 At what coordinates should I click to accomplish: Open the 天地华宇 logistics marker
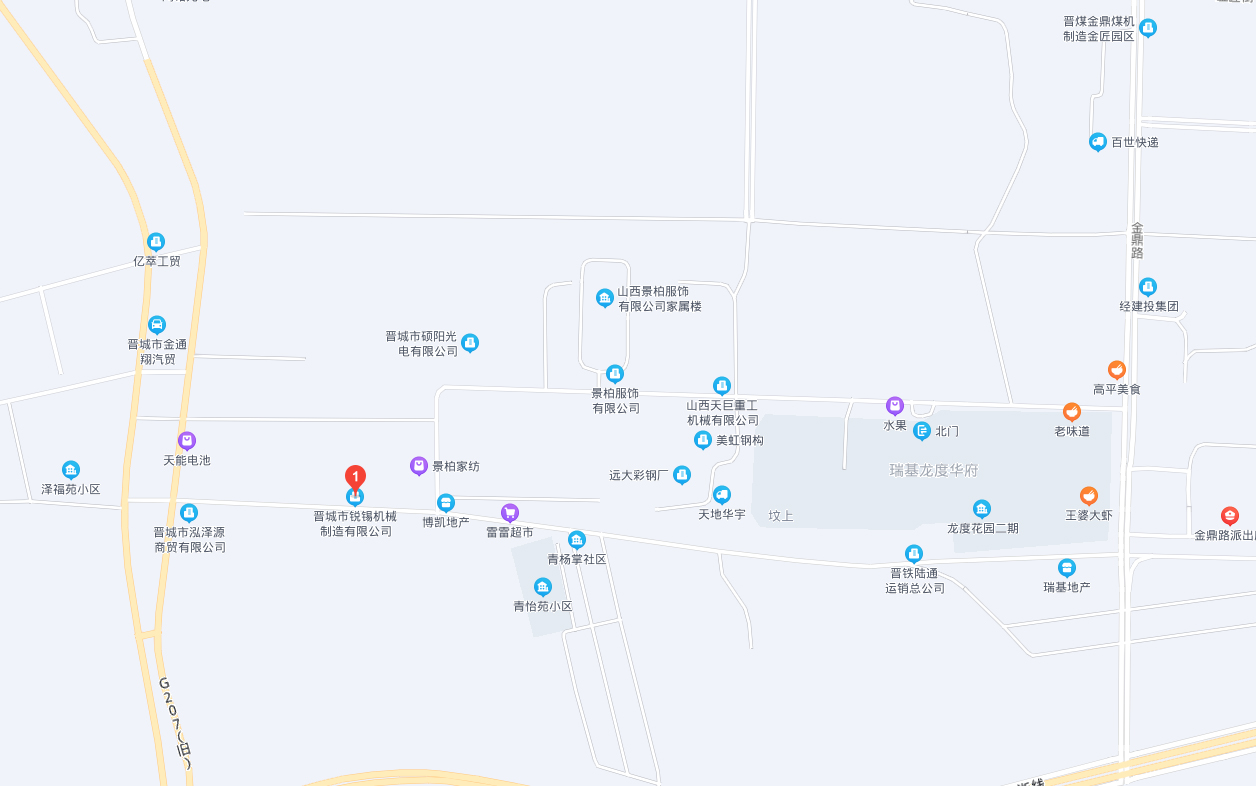pyautogui.click(x=722, y=495)
